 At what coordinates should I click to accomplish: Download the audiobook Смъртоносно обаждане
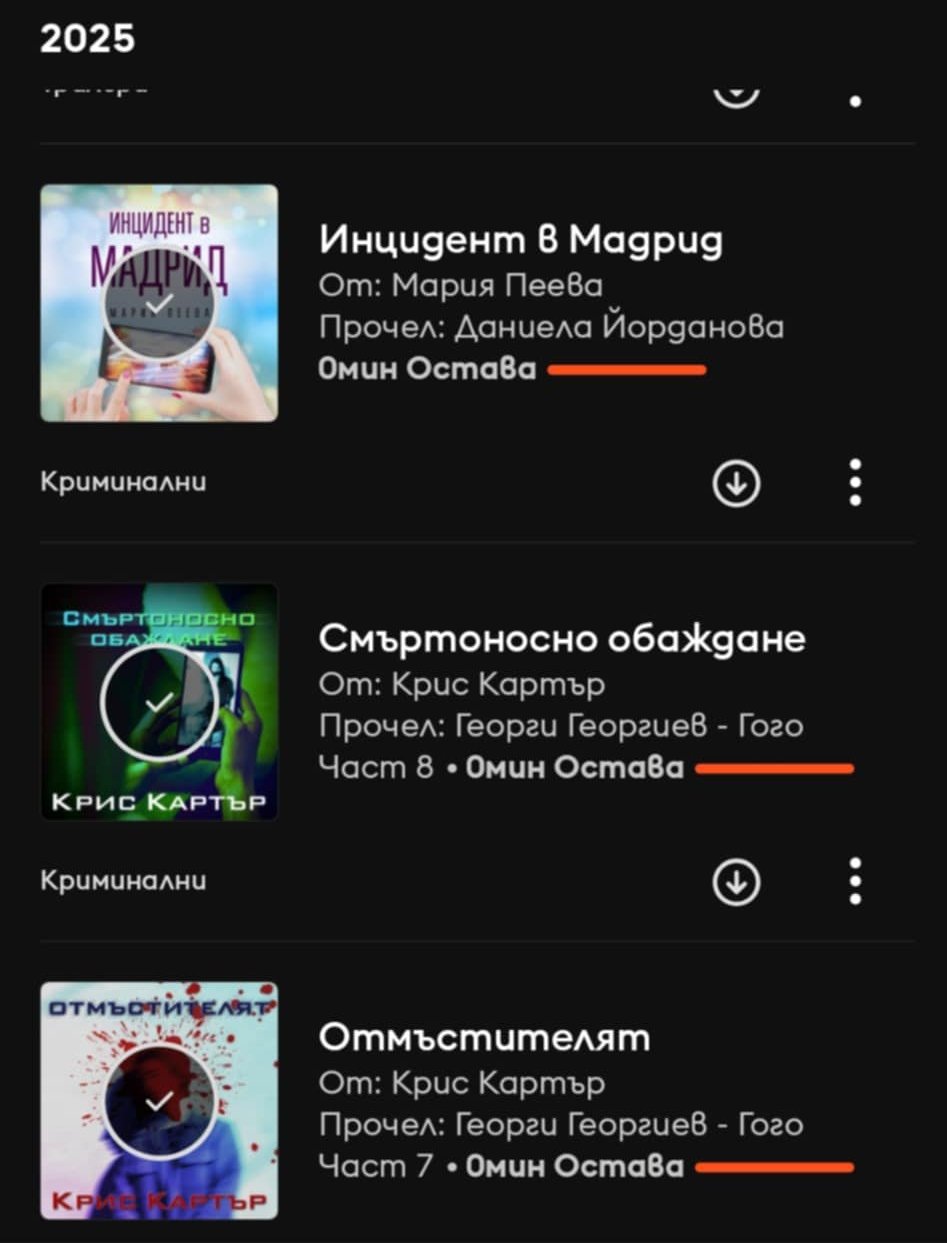coord(737,881)
